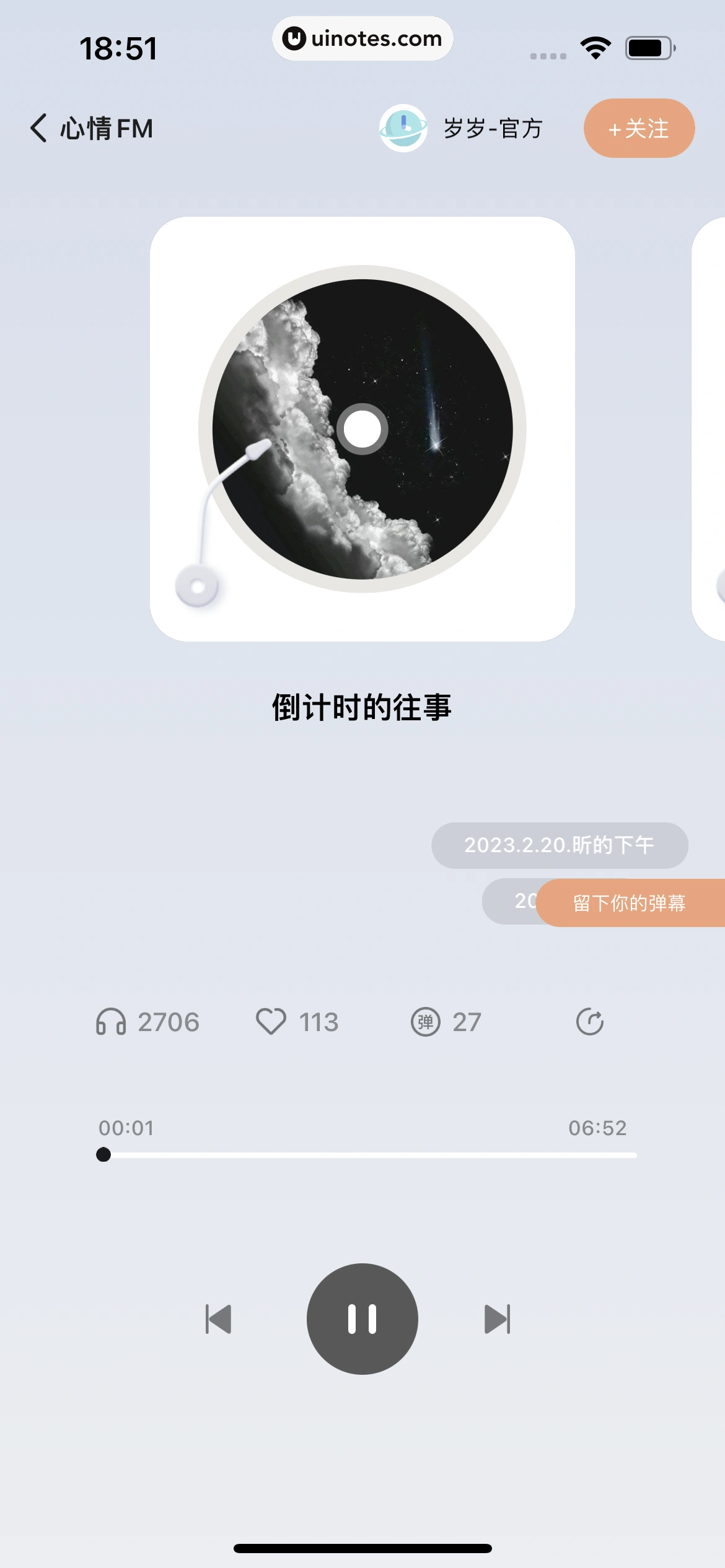
Task: Go back to the previous track
Action: [x=219, y=1319]
